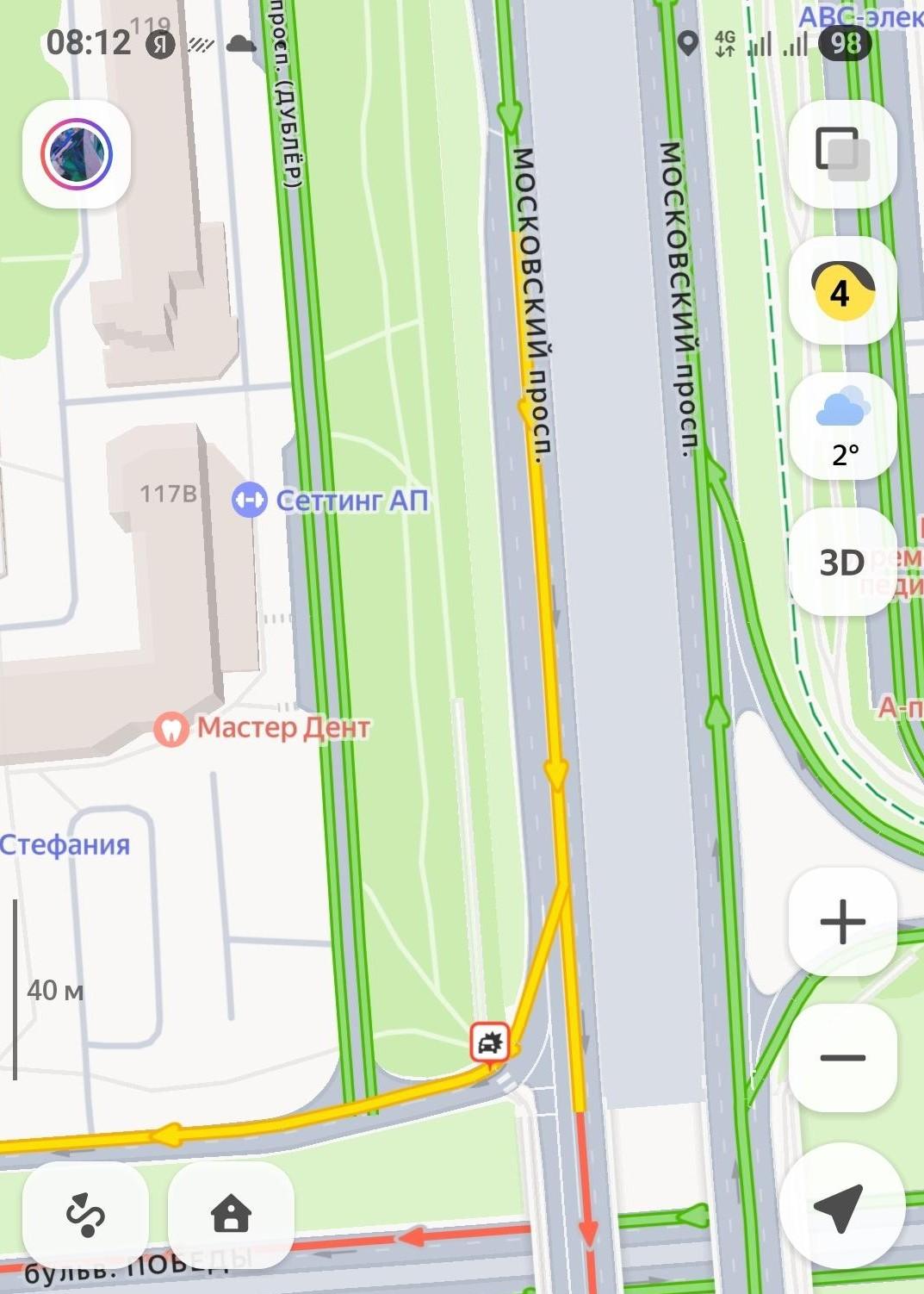The width and height of the screenshot is (924, 1294).
Task: Open the road accident marker
Action: [490, 1043]
